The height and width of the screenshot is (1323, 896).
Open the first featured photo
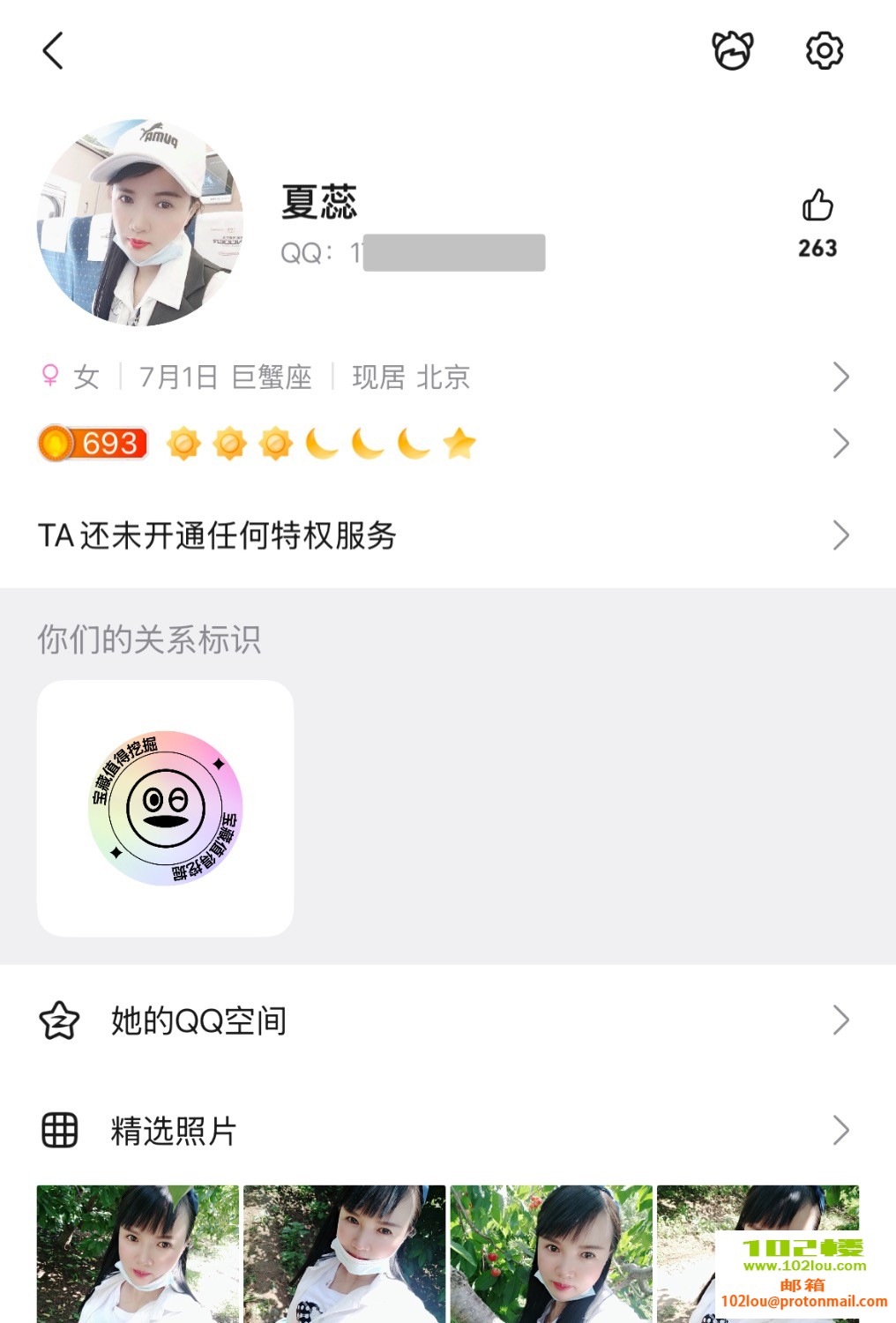(x=138, y=1252)
